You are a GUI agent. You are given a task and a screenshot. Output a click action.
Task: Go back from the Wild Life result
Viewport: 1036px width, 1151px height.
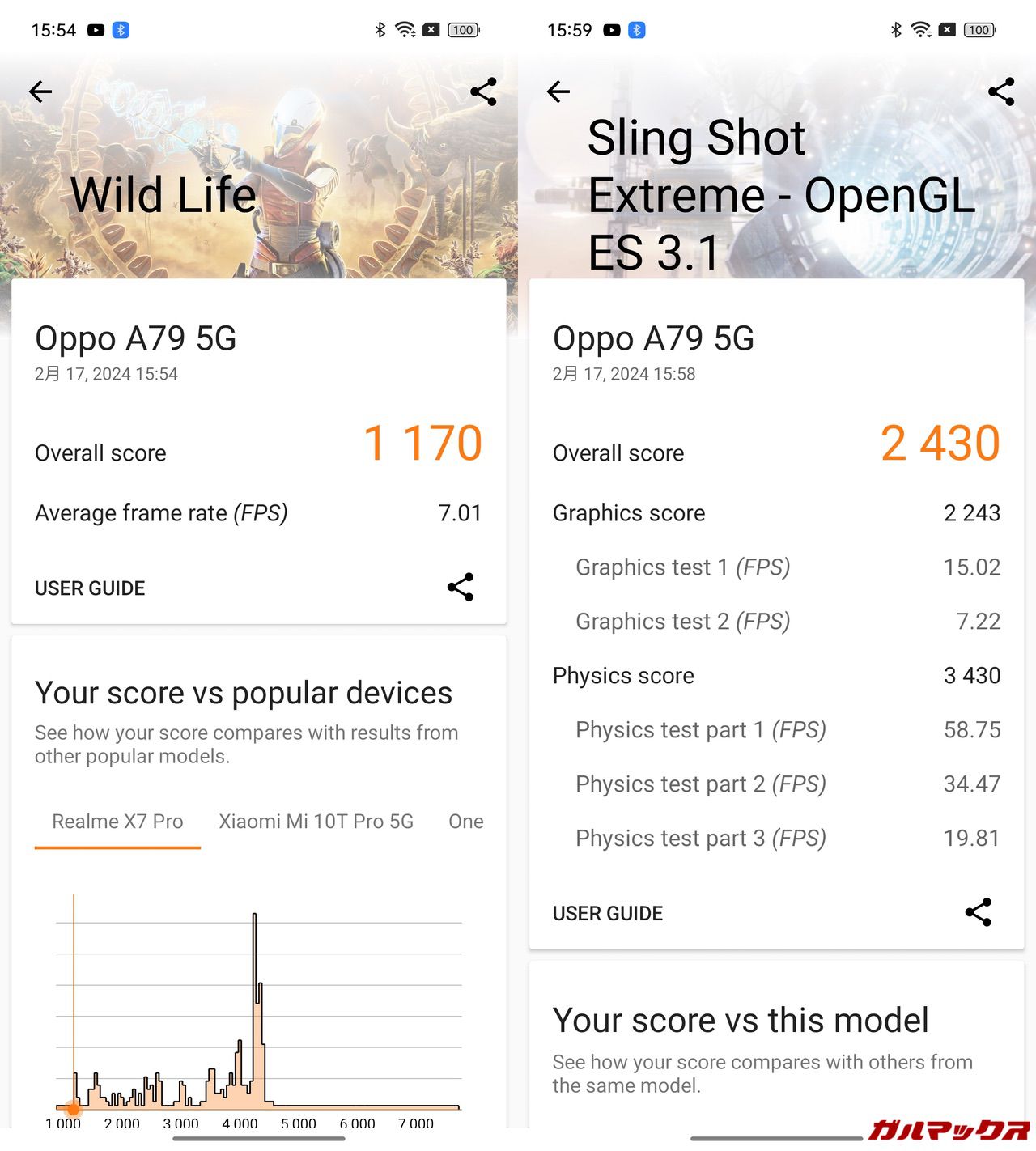tap(40, 91)
